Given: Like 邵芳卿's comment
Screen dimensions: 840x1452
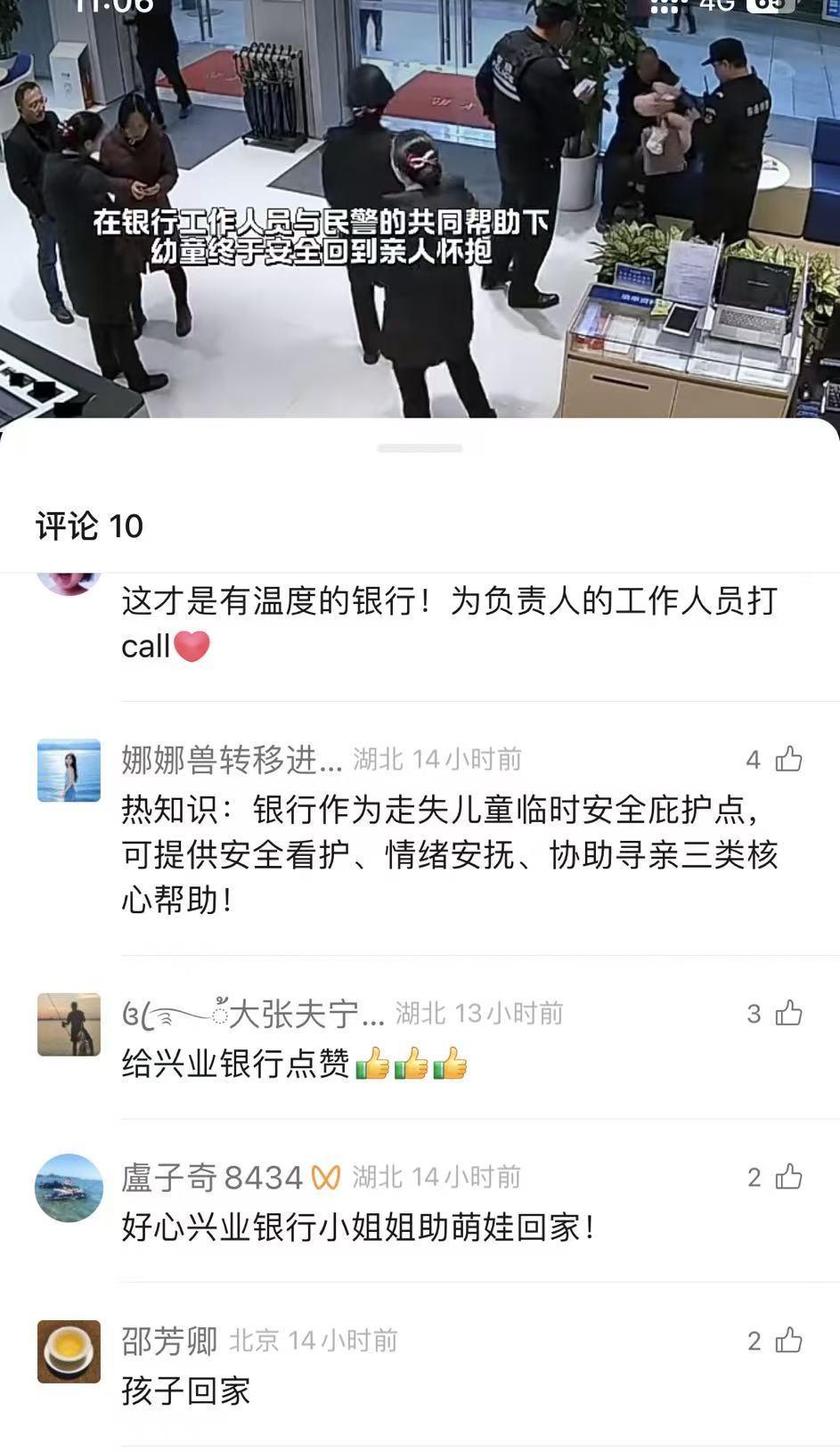Looking at the screenshot, I should pyautogui.click(x=788, y=1342).
